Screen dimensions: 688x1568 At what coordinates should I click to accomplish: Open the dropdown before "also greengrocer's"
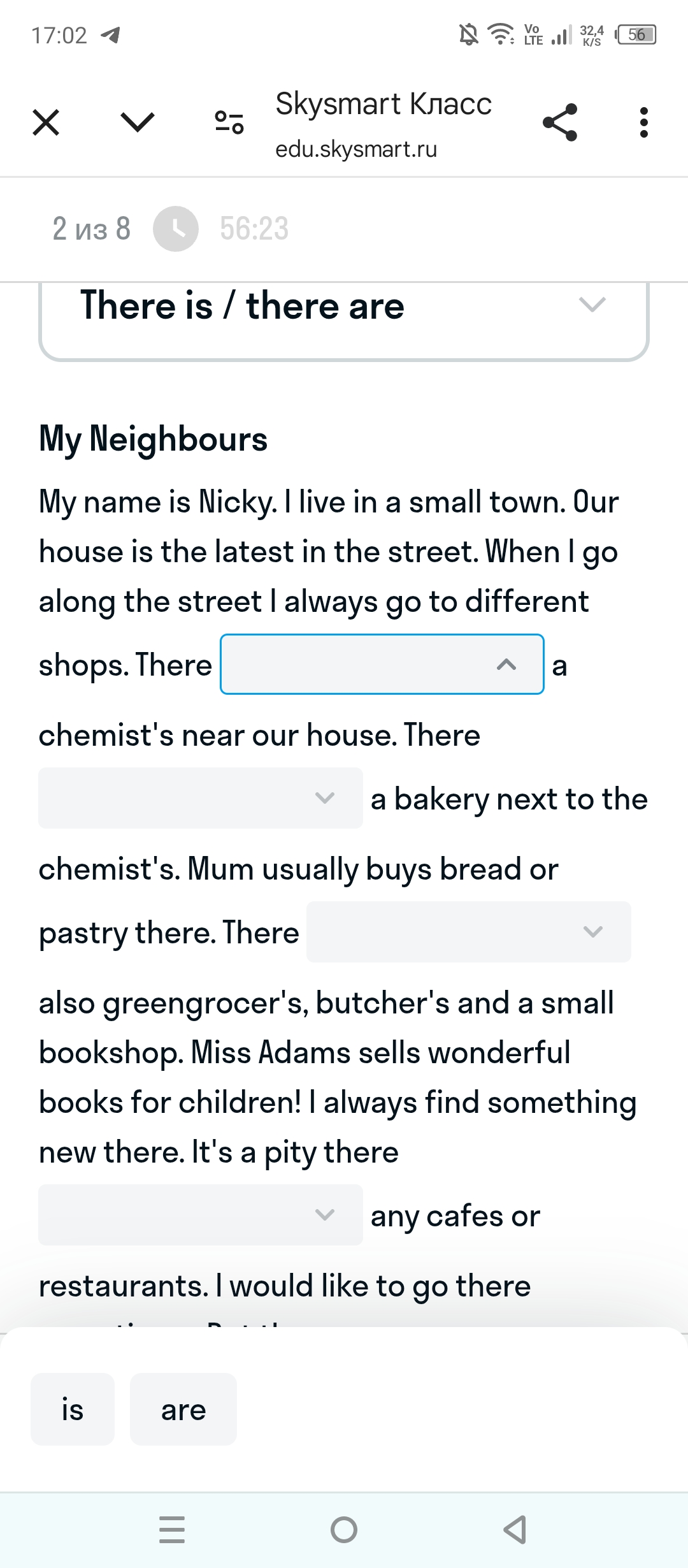pyautogui.click(x=469, y=932)
